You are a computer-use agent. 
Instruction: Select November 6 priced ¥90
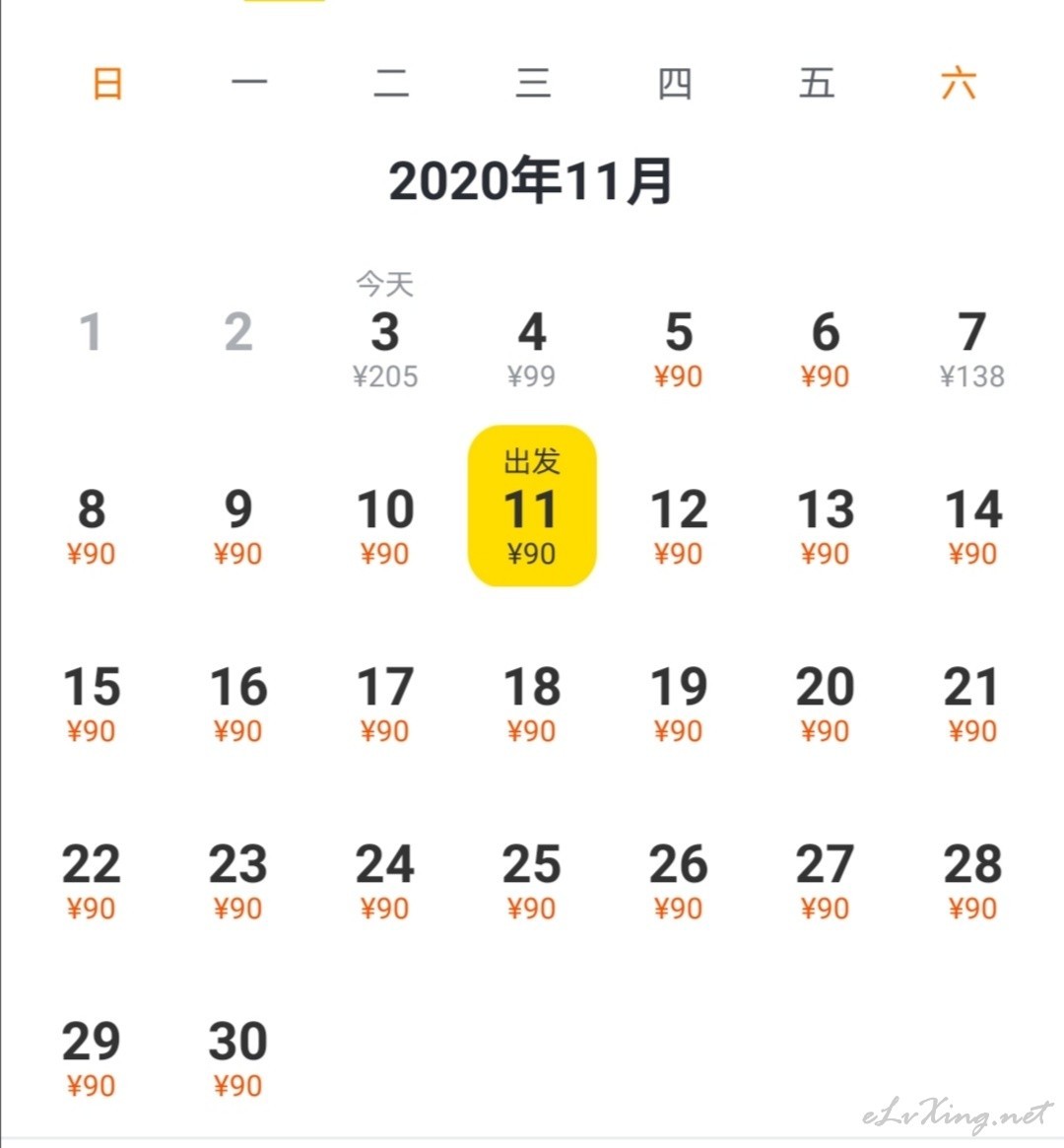click(826, 345)
